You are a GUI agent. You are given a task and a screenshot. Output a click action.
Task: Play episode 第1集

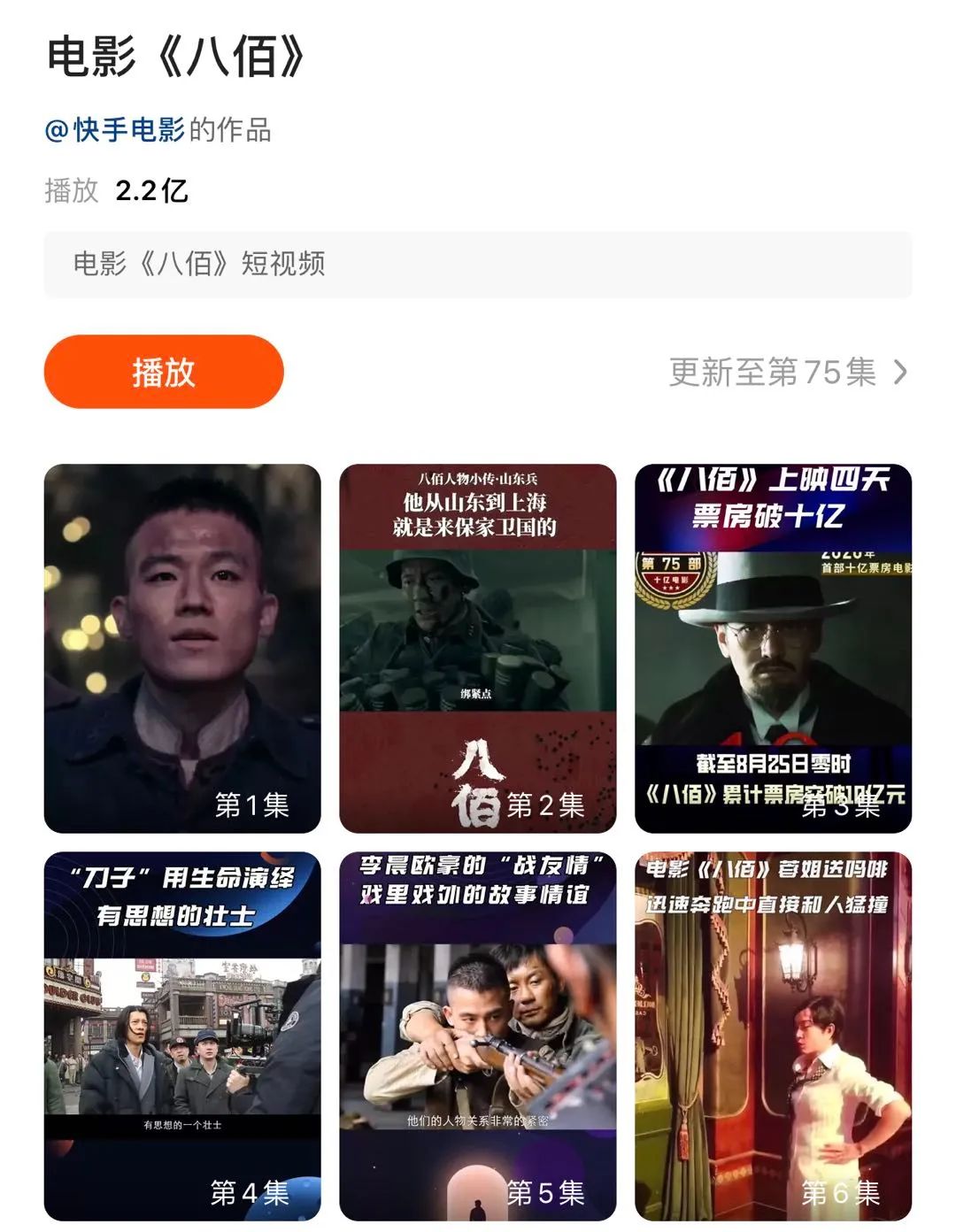(182, 648)
